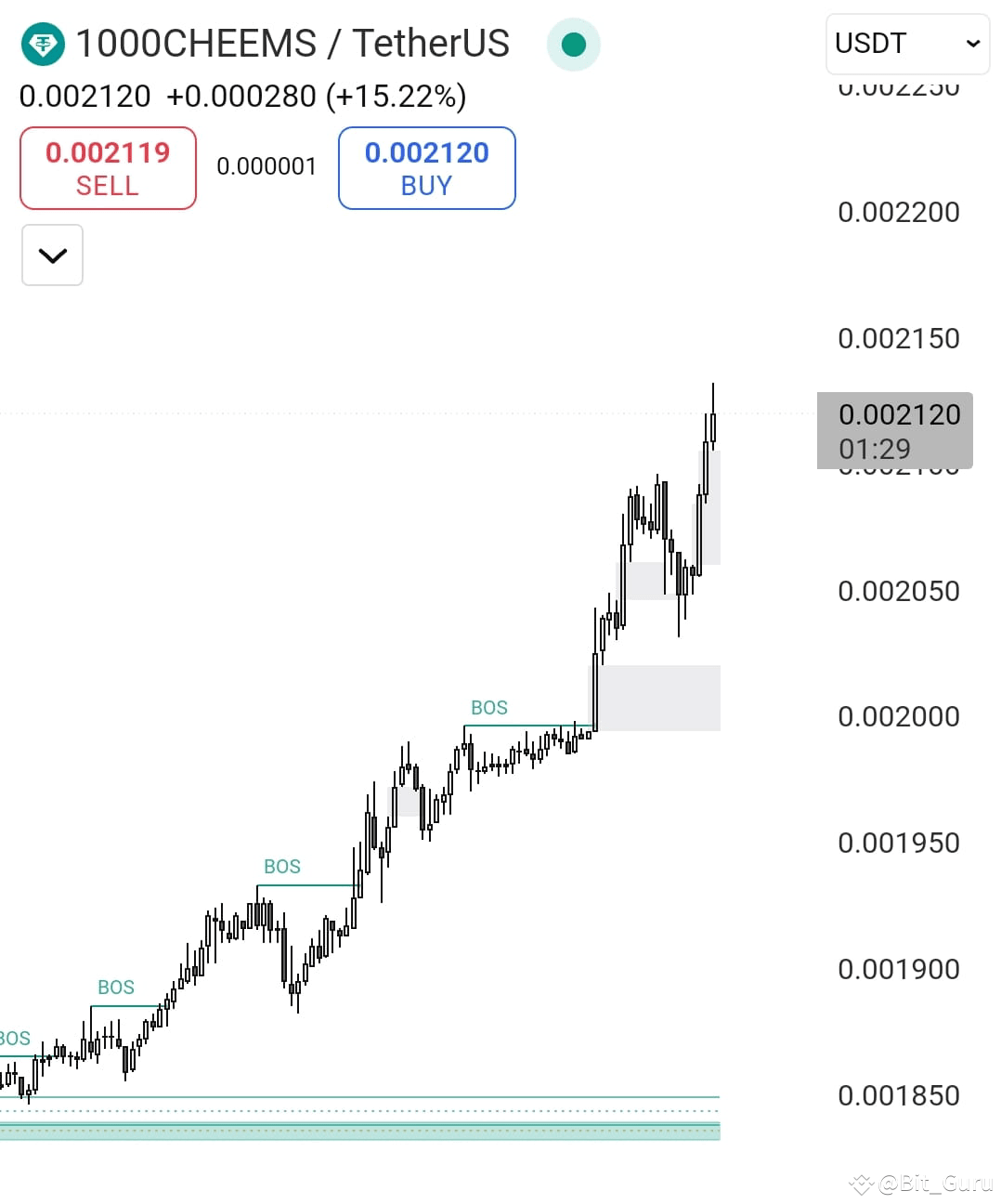Click the green market status dot

(573, 43)
